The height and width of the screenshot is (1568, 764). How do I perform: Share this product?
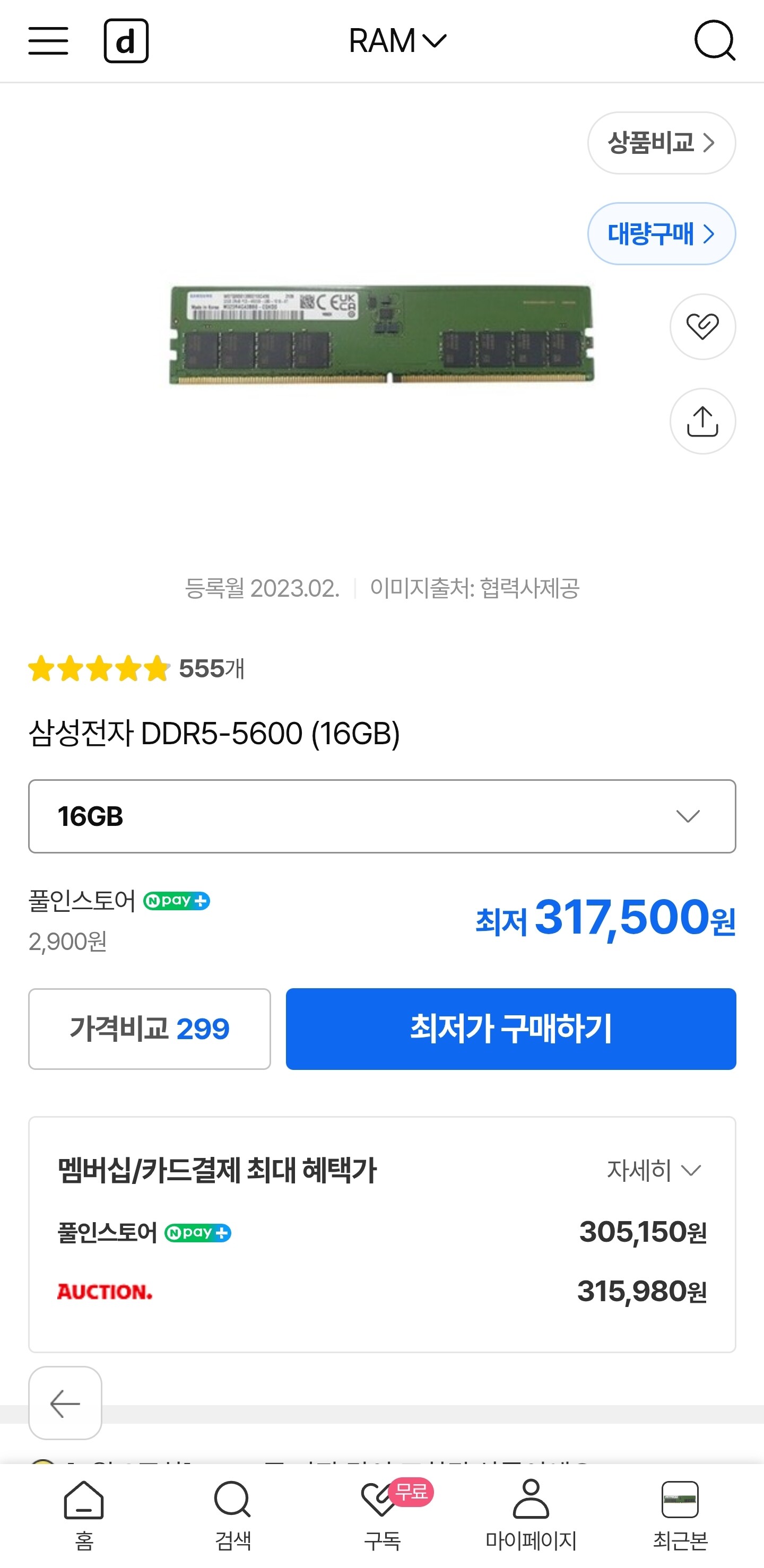[702, 421]
